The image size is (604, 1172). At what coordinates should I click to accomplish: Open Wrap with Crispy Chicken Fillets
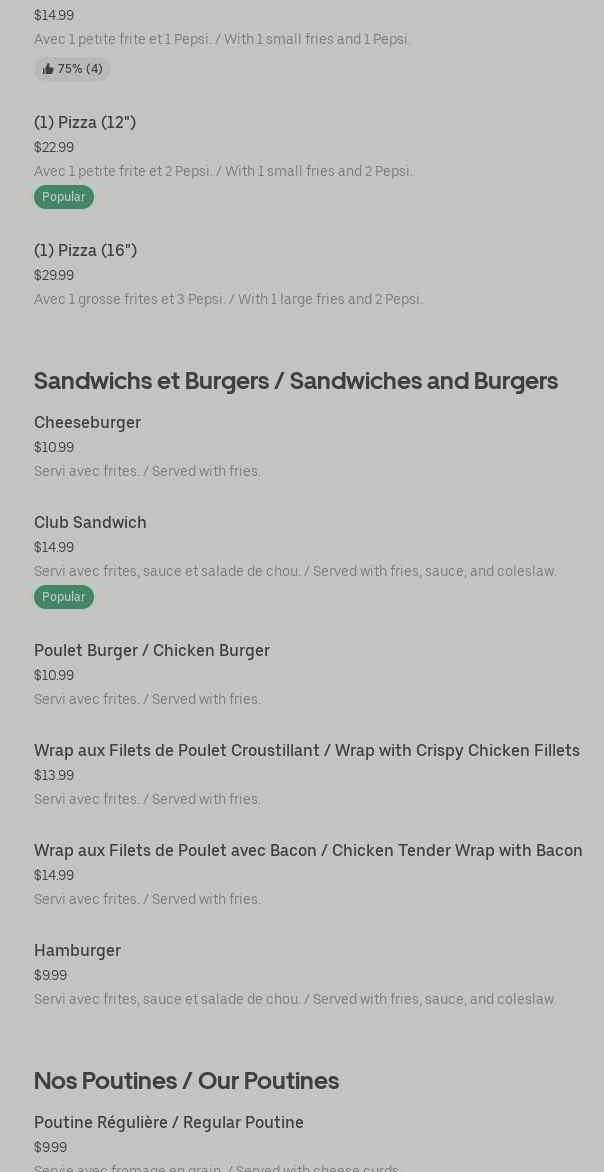tap(306, 751)
